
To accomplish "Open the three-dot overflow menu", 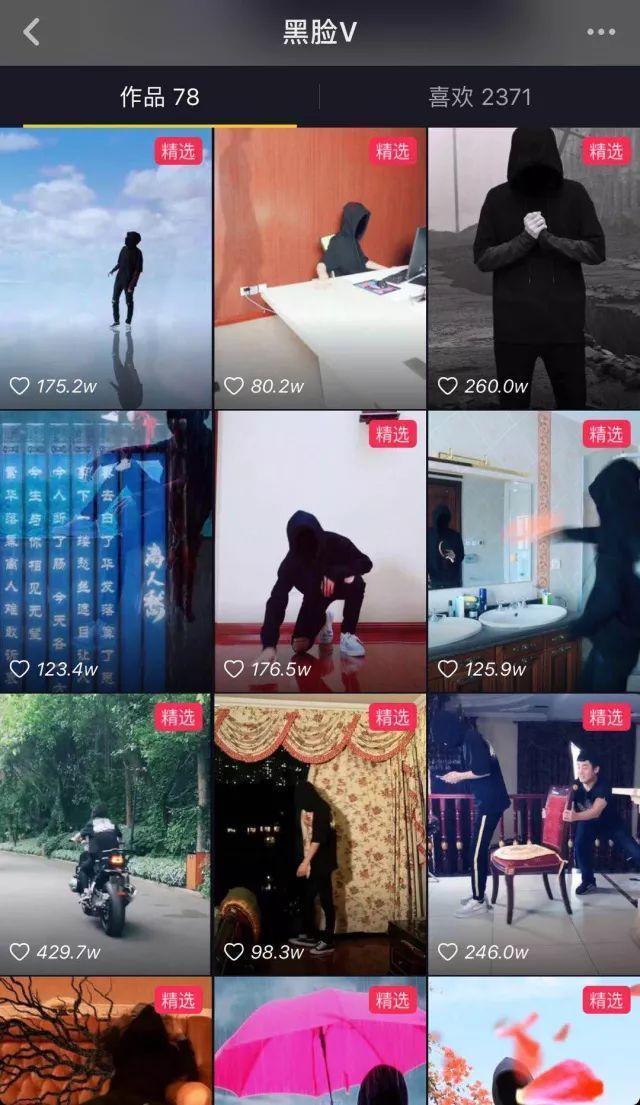I will point(601,32).
